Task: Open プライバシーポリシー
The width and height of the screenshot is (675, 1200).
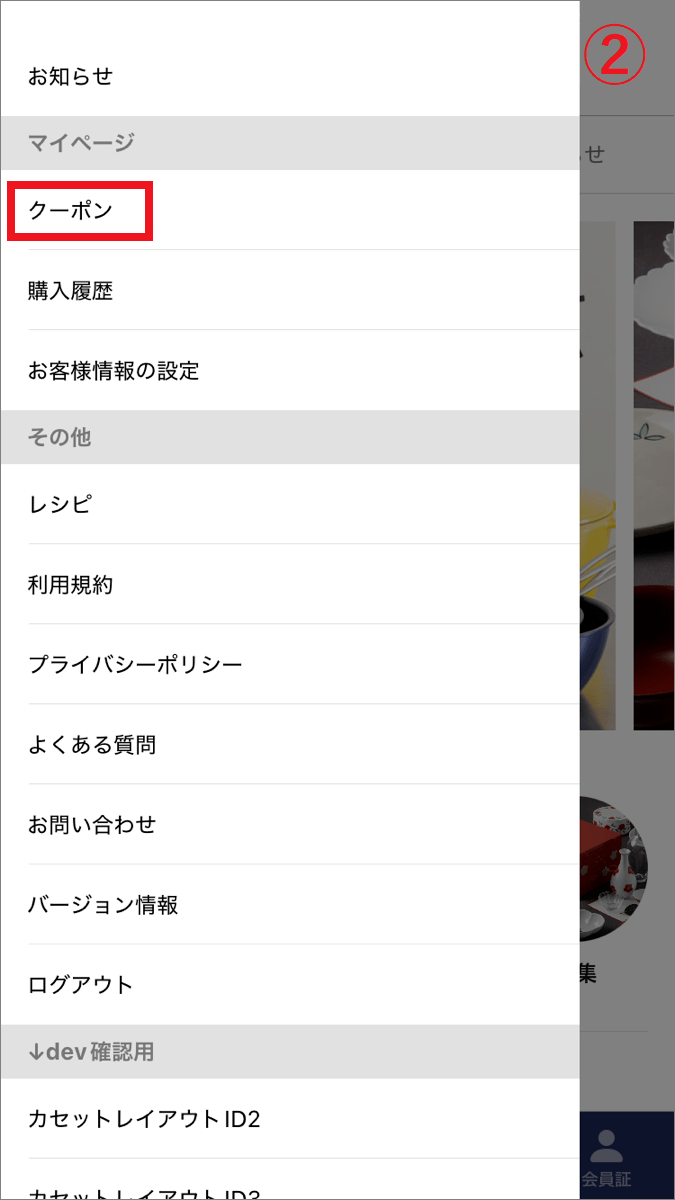Action: [135, 665]
